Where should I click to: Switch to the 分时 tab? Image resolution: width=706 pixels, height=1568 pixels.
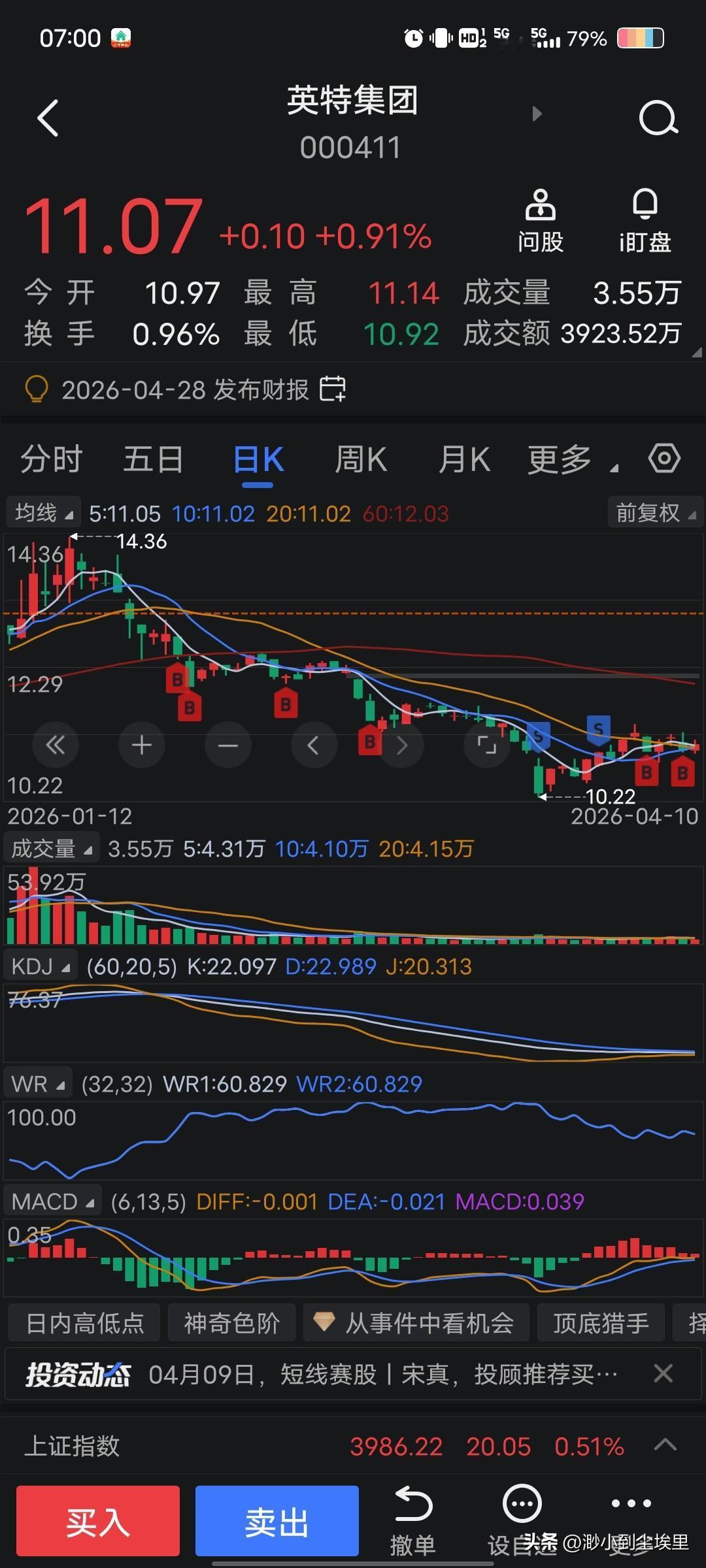[x=50, y=458]
